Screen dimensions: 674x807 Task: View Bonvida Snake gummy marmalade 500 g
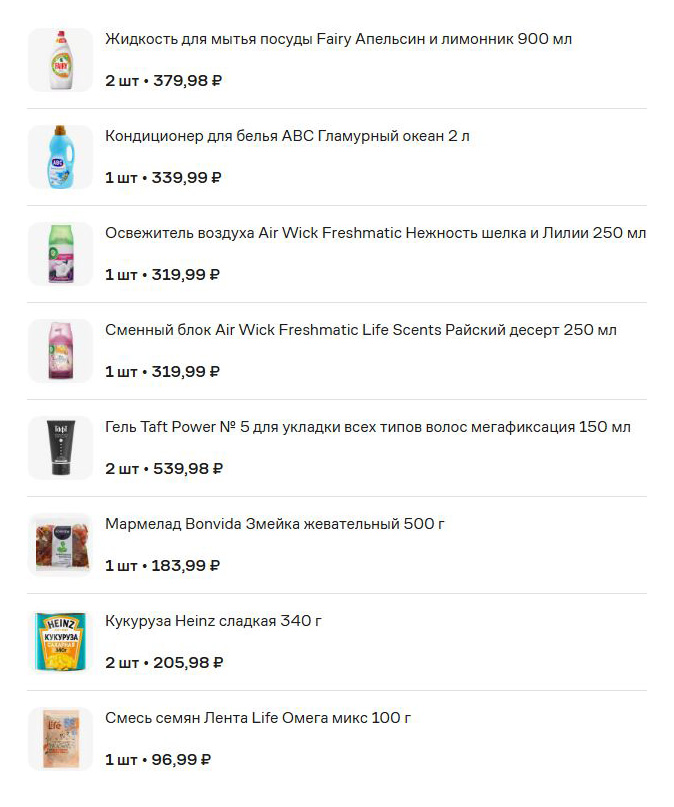pyautogui.click(x=274, y=525)
